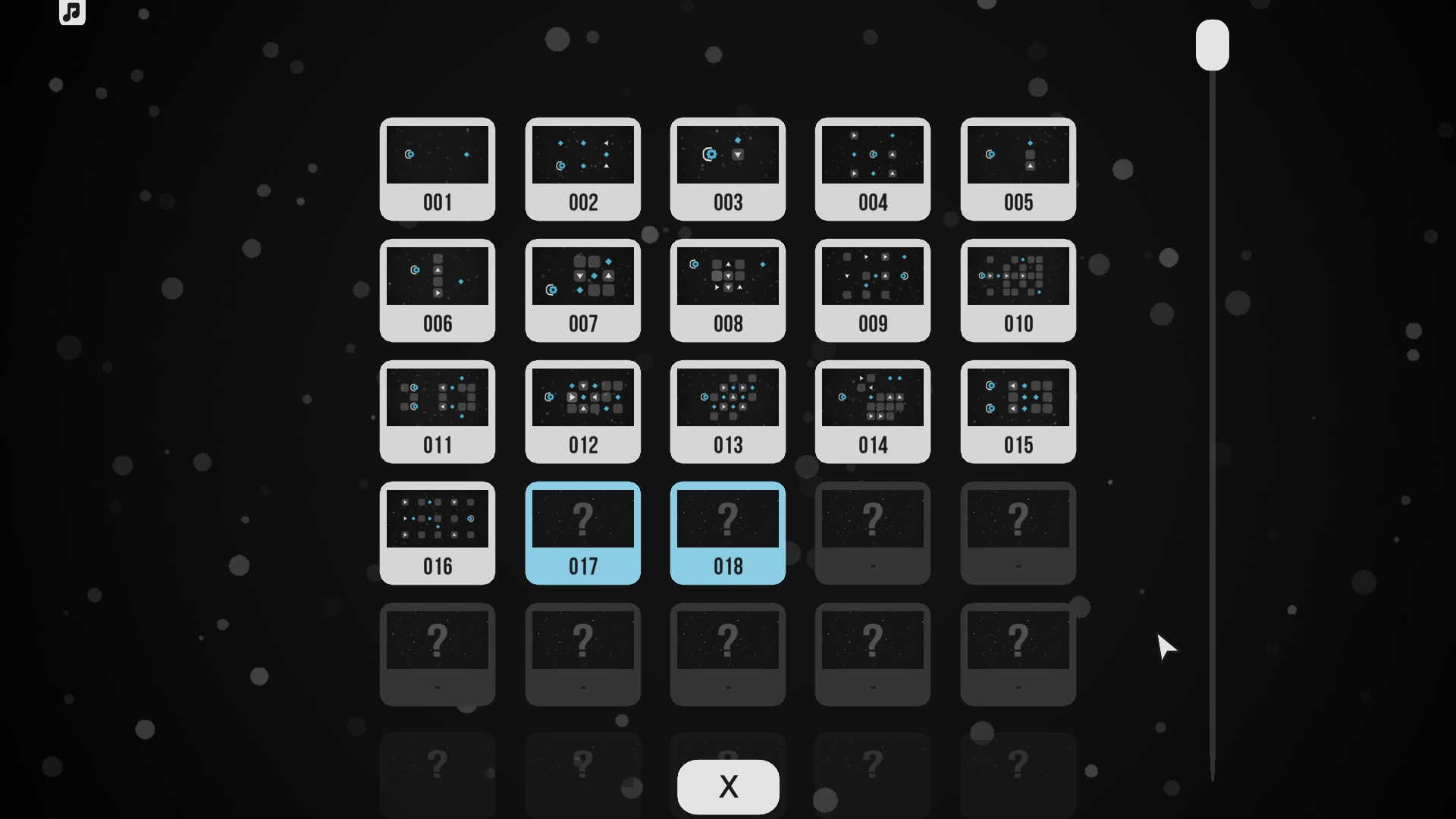This screenshot has height=819, width=1456.
Task: Open level 010
Action: click(1018, 290)
